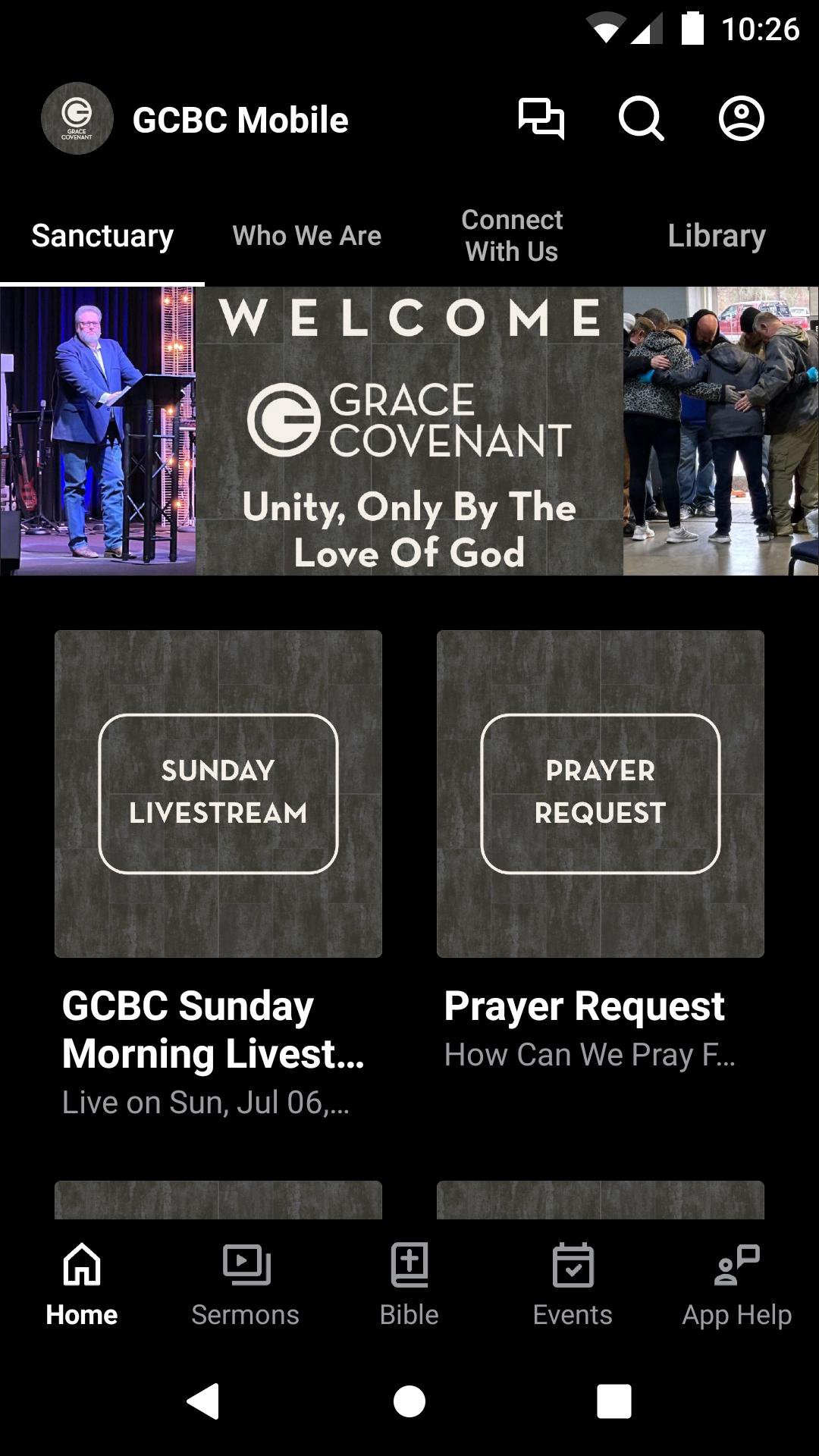The image size is (819, 1456).
Task: Show recent apps with the square button
Action: tap(614, 1401)
